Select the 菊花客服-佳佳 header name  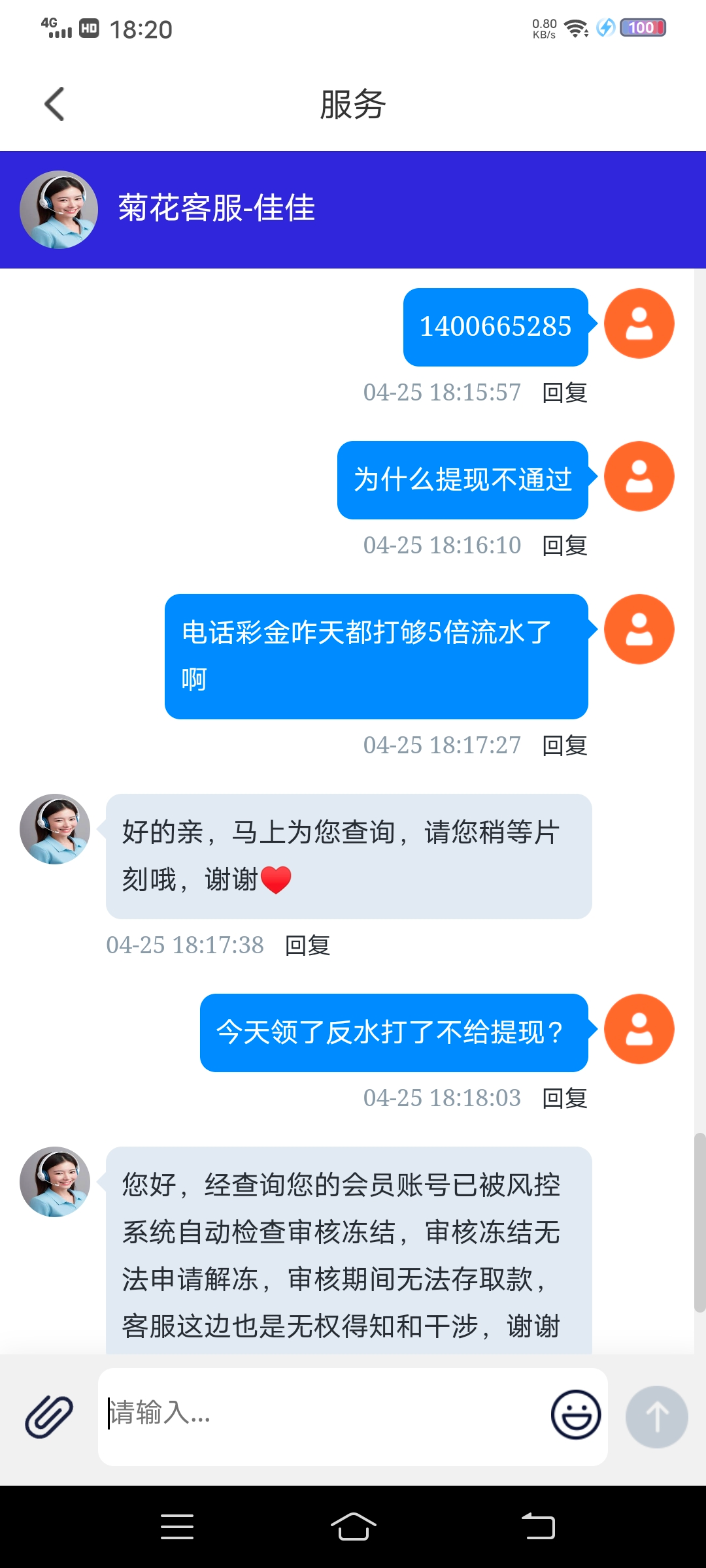(x=216, y=210)
